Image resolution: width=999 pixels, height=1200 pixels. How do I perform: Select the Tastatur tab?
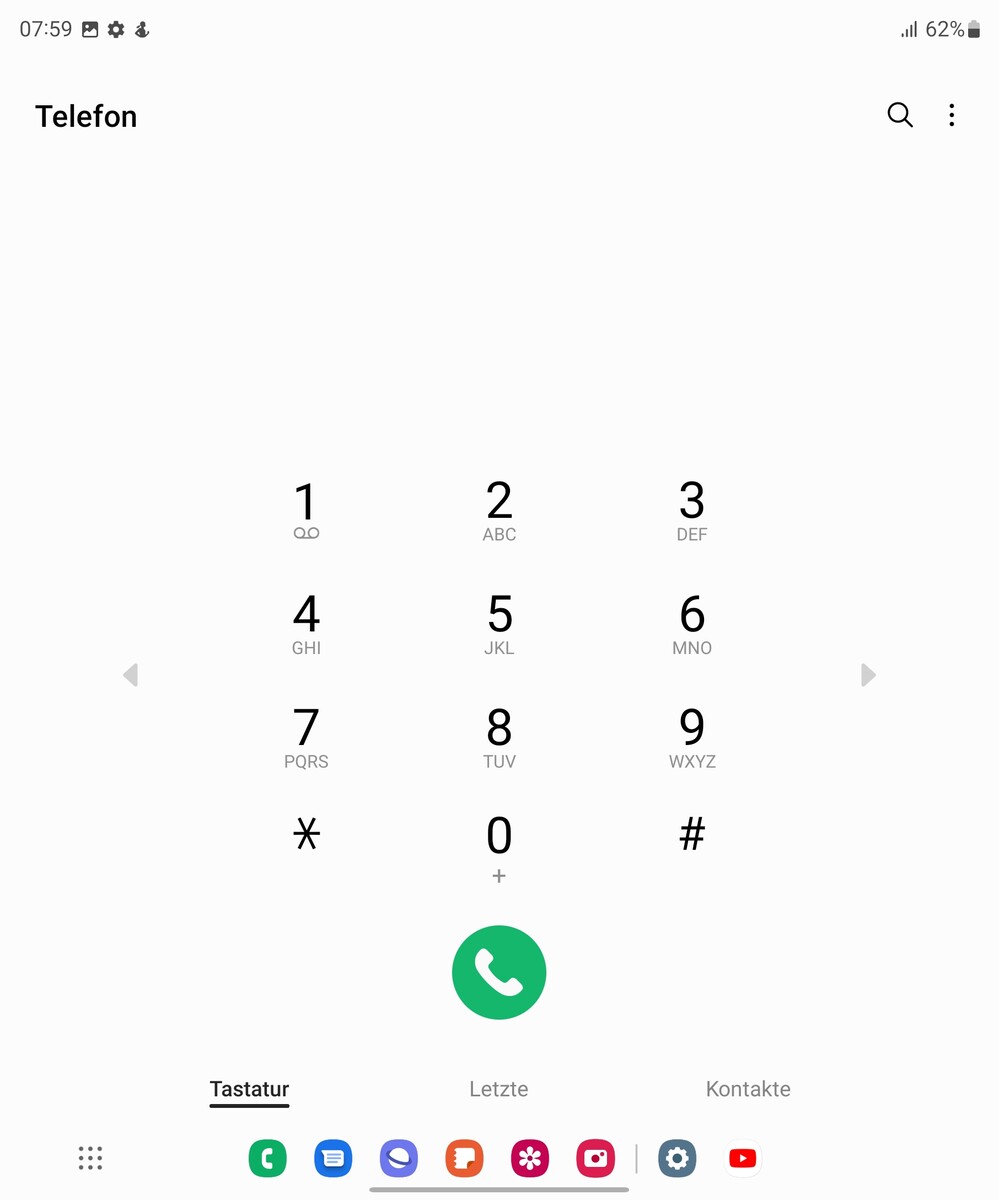point(249,1089)
